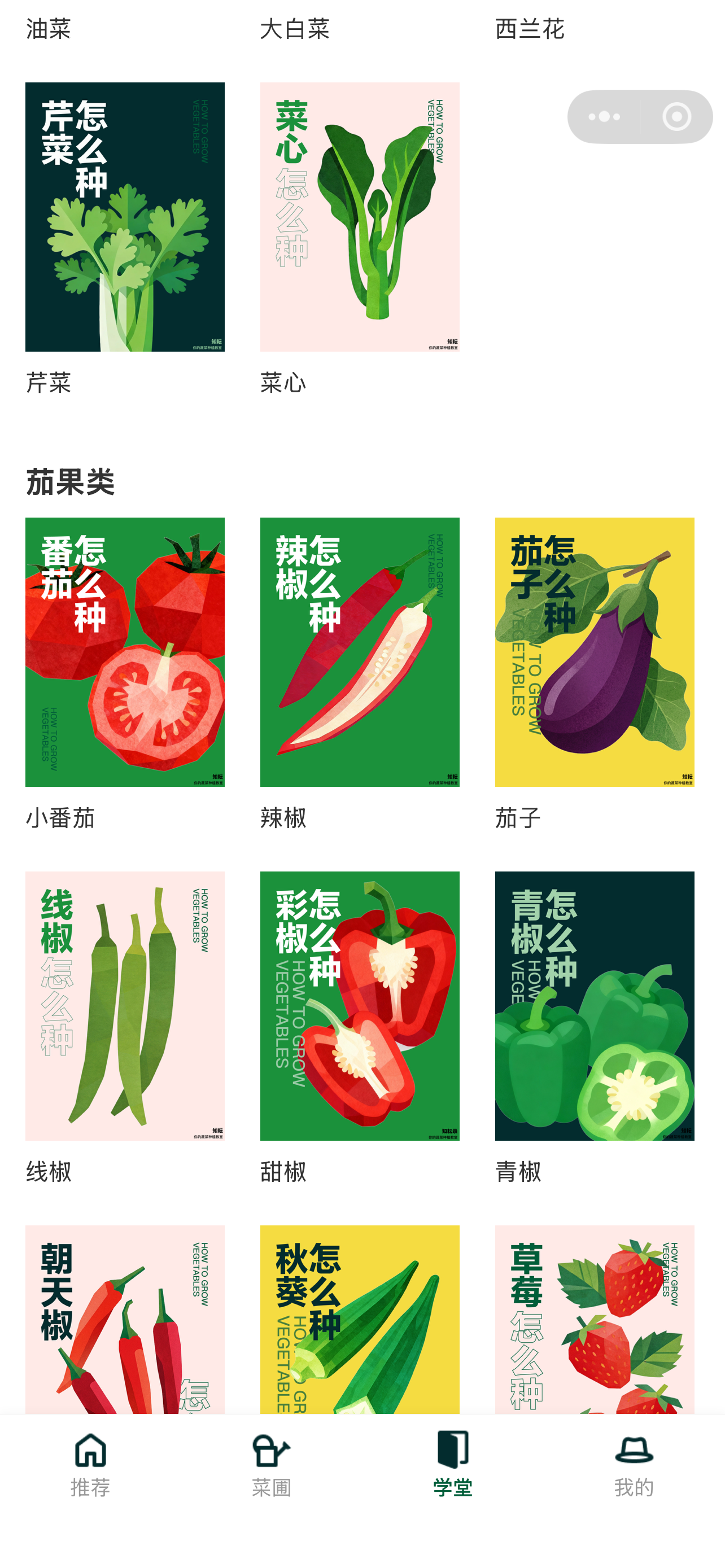Open the 朝天椒 poster card
Screen dimensions: 725x1568
(125, 1319)
